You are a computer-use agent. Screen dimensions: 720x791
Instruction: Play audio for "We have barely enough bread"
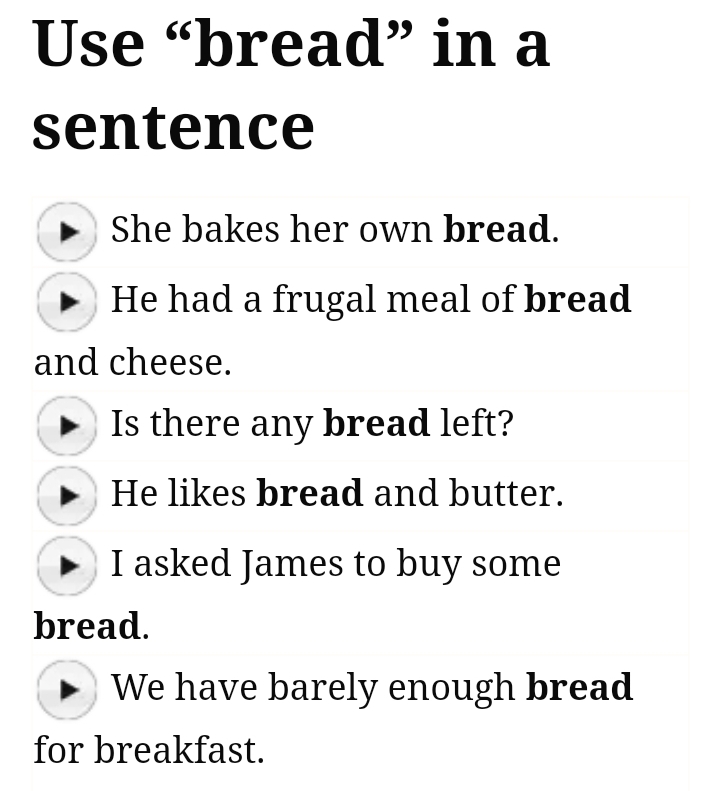[x=67, y=690]
